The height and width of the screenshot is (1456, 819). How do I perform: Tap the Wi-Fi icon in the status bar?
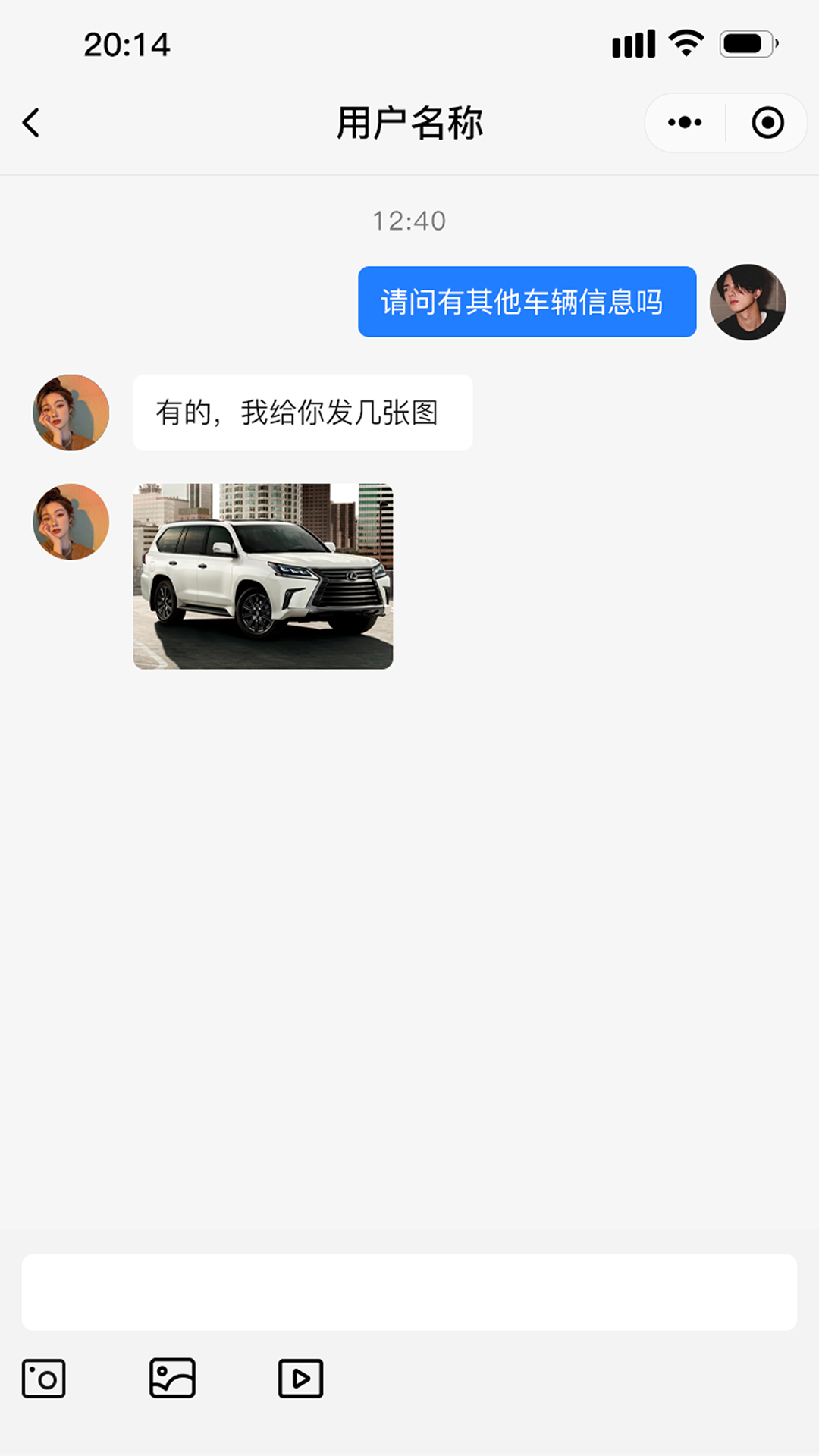tap(685, 45)
